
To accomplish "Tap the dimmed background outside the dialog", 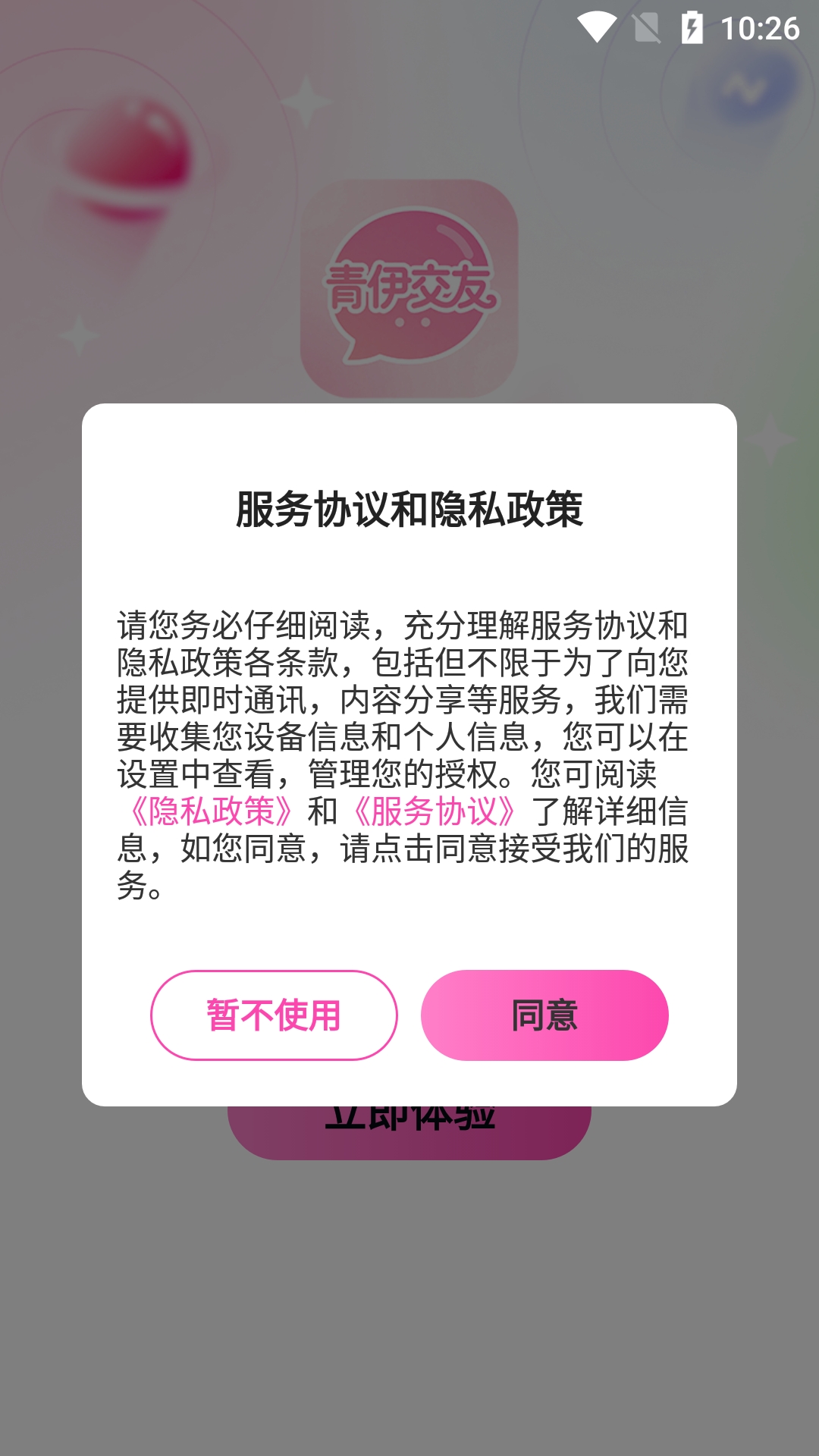I will (409, 1327).
